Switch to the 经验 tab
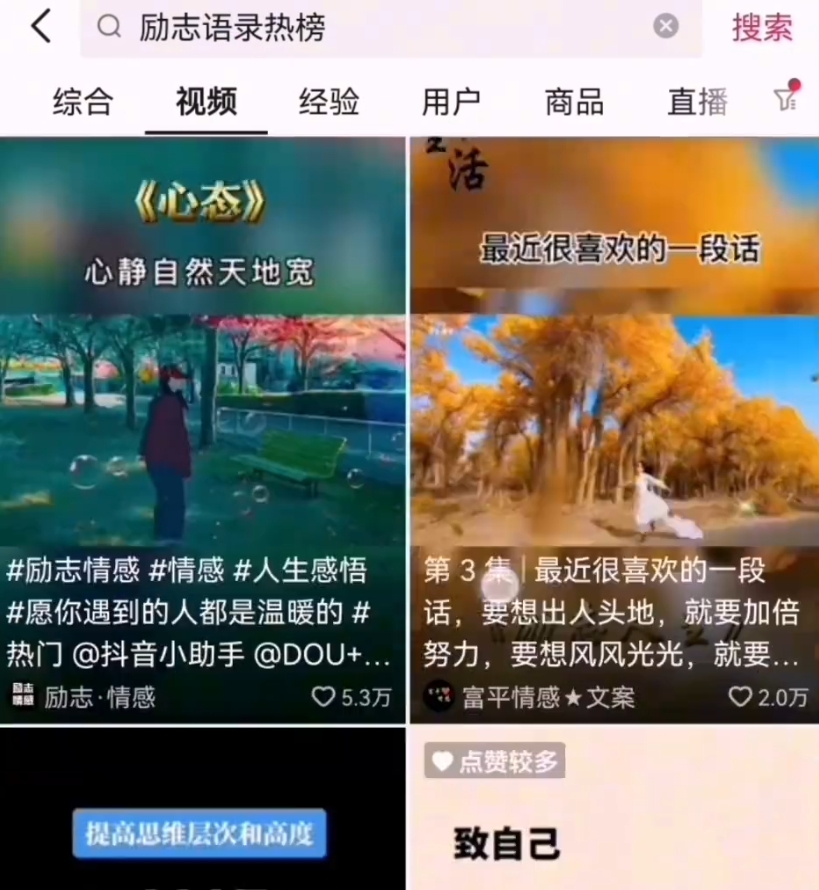Viewport: 819px width, 890px height. (329, 101)
